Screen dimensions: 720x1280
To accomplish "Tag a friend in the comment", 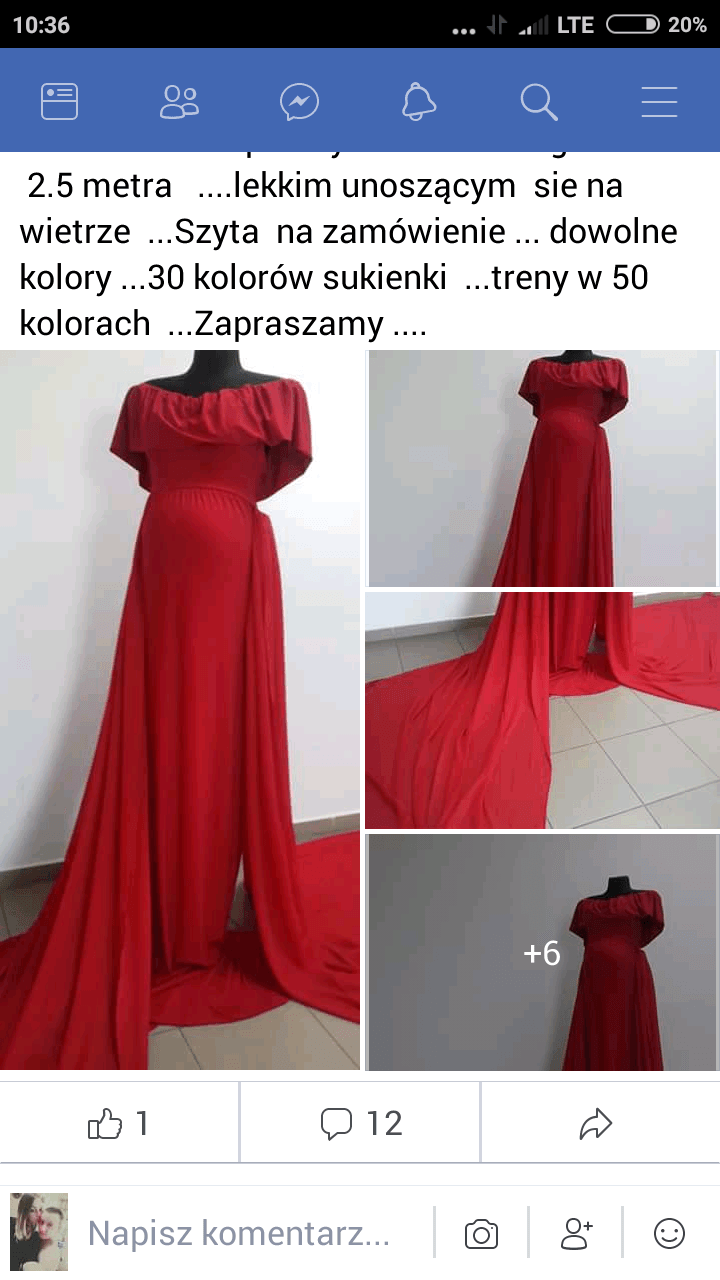I will tap(576, 1234).
